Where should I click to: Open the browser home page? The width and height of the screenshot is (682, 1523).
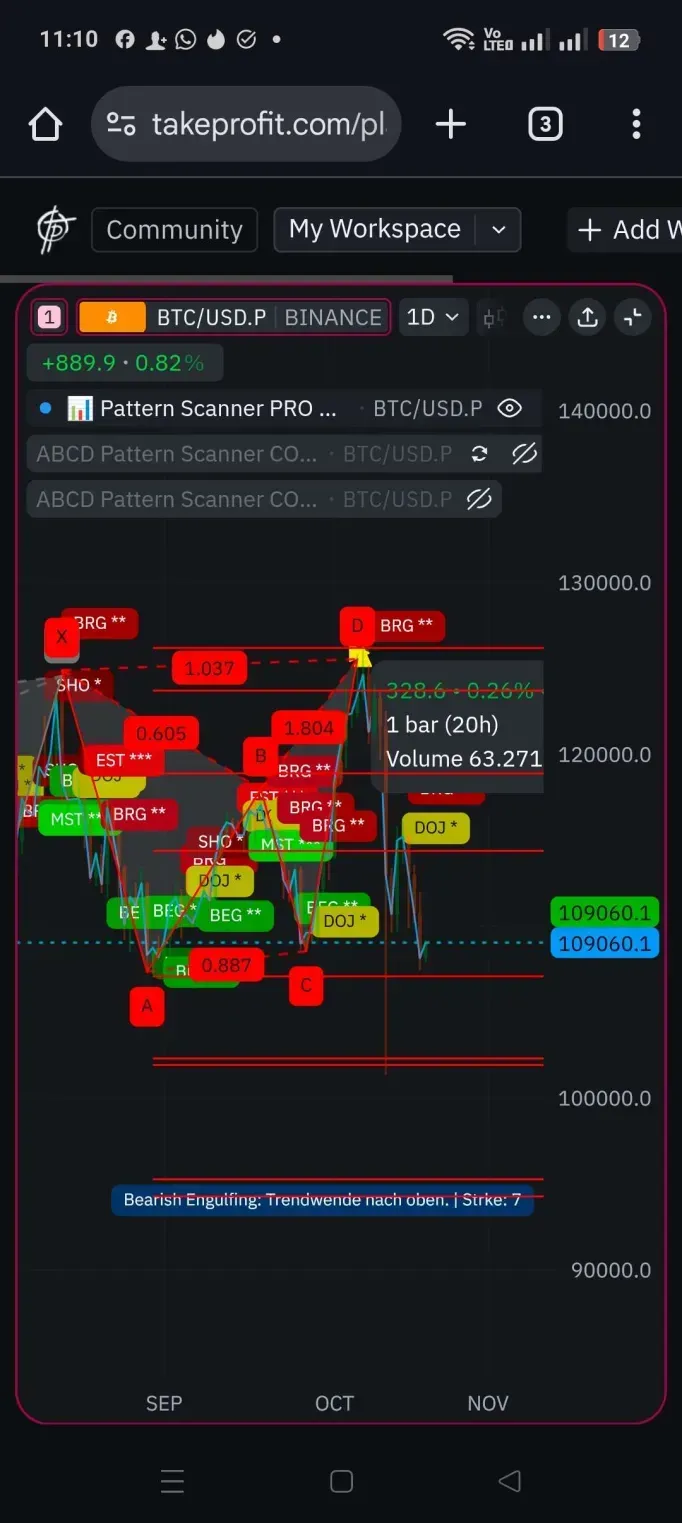point(45,125)
